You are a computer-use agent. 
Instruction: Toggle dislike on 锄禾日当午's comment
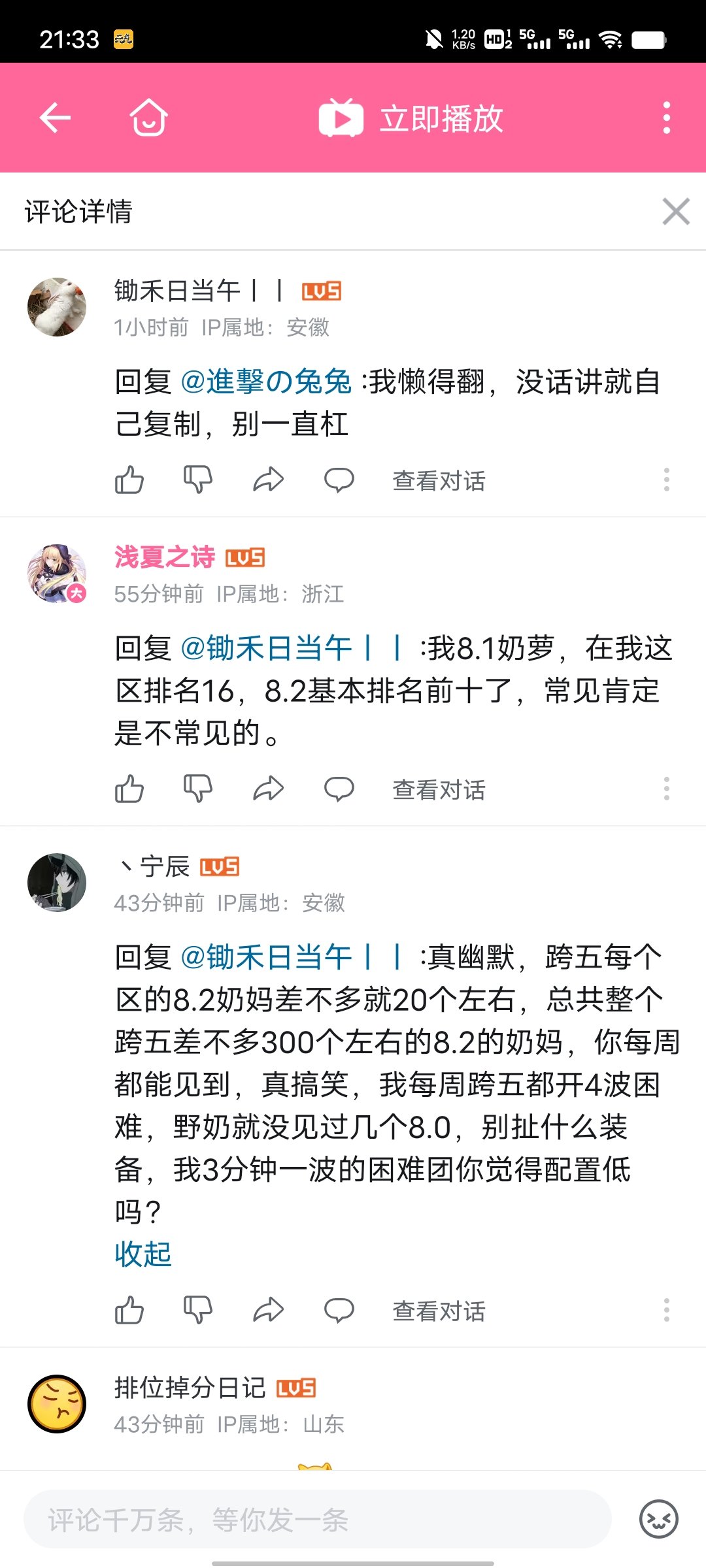click(198, 479)
